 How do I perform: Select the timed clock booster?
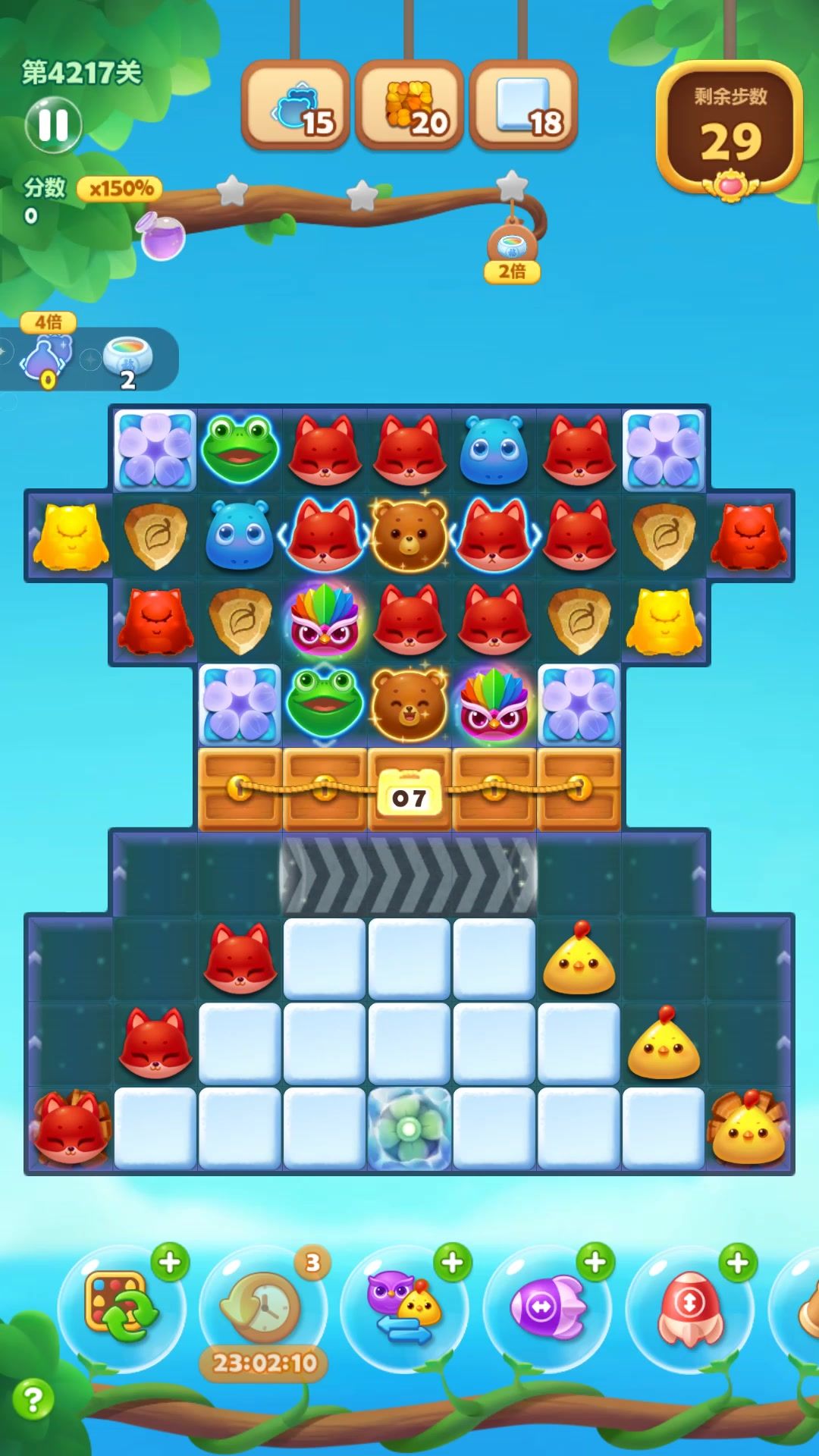pyautogui.click(x=262, y=1307)
